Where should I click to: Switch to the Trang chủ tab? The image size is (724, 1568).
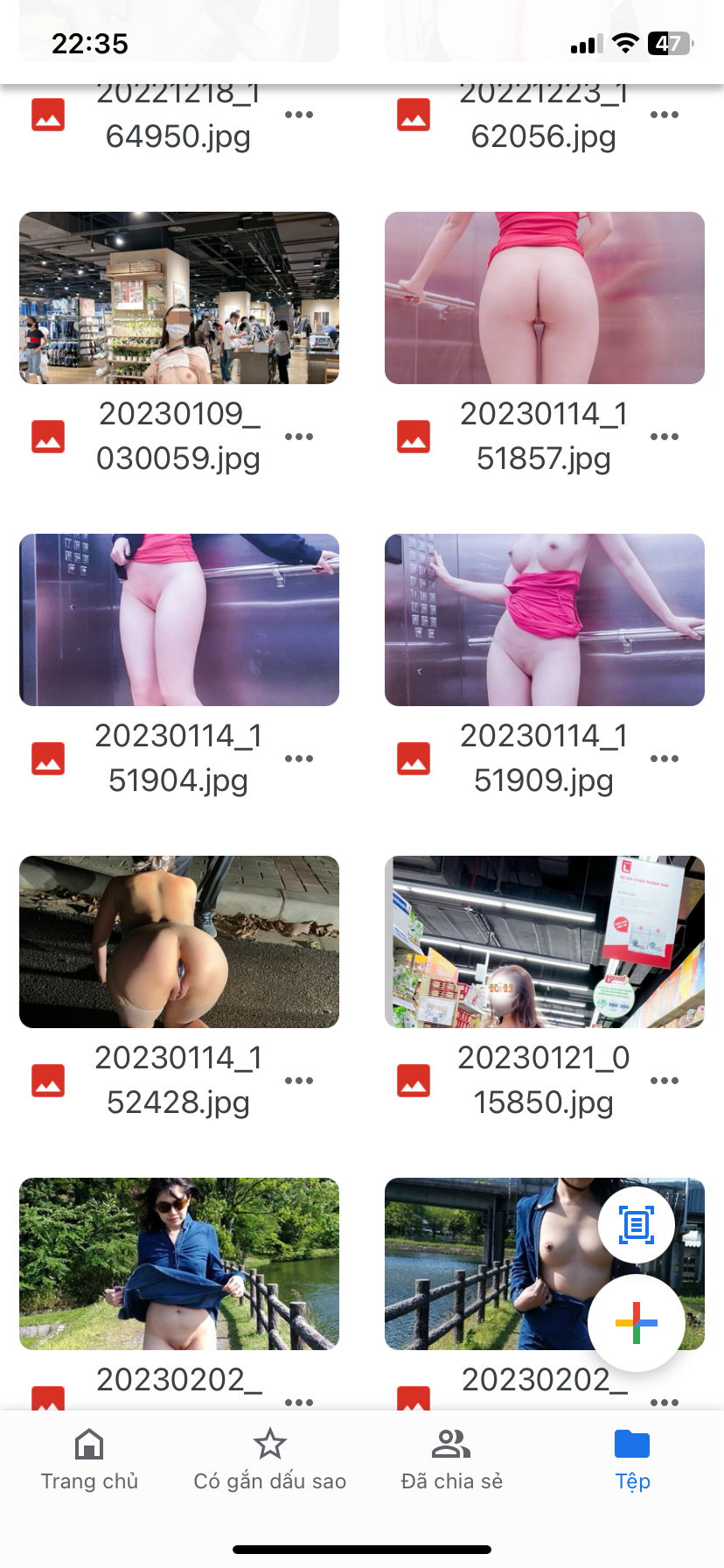tap(89, 1459)
